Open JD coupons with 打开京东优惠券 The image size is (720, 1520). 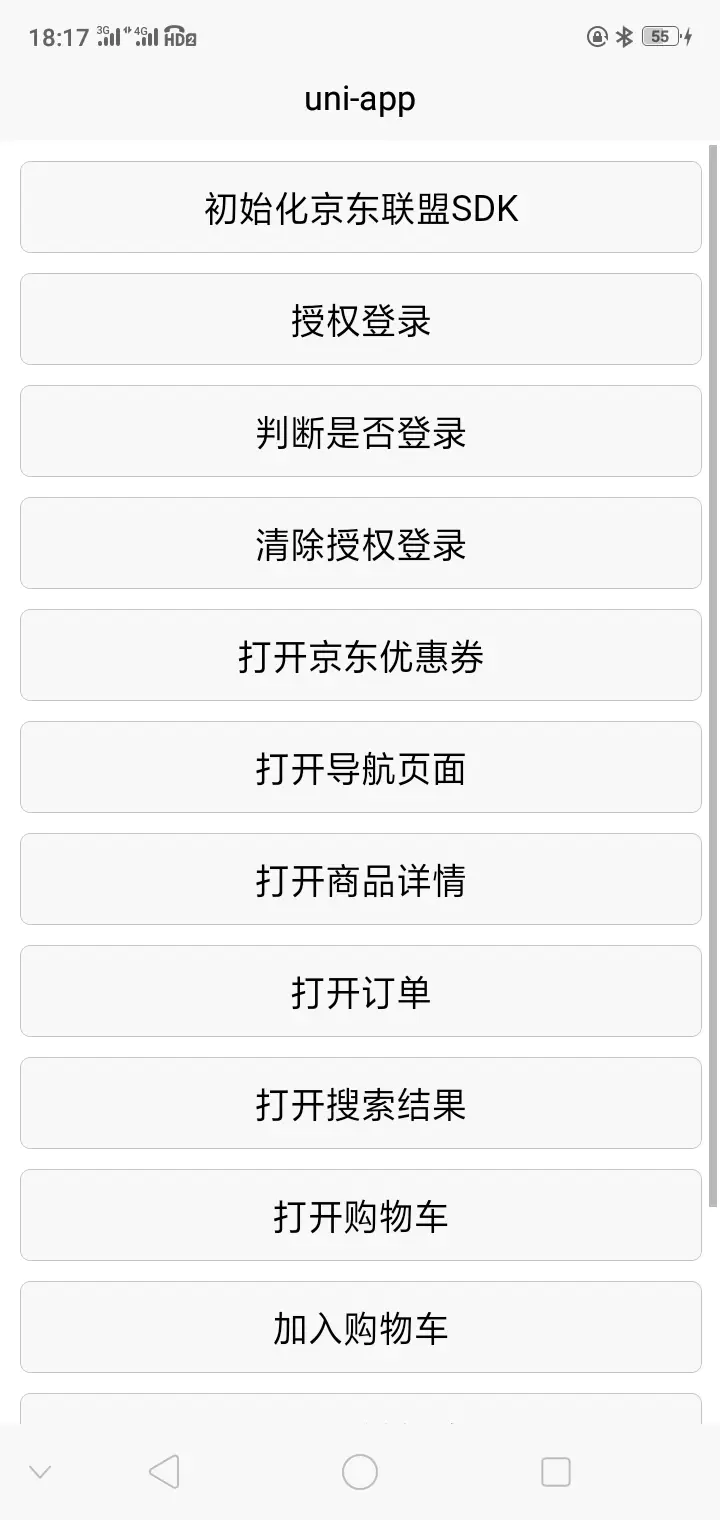coord(360,656)
